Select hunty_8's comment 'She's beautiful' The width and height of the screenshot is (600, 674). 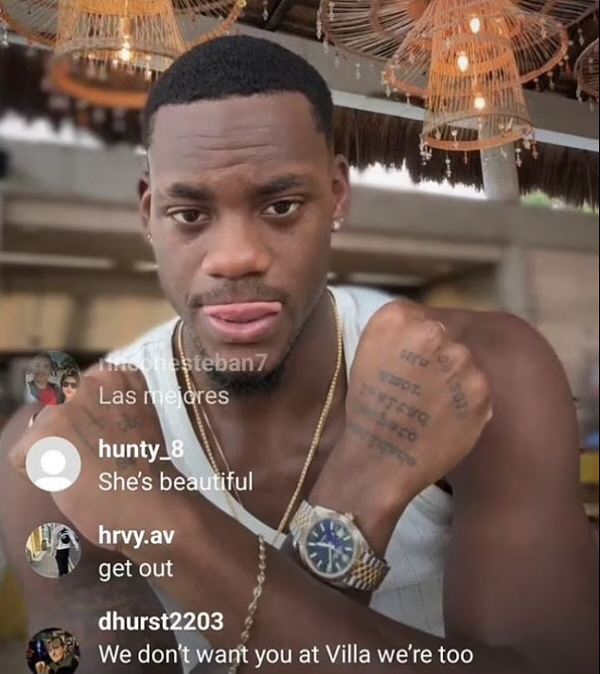point(175,481)
